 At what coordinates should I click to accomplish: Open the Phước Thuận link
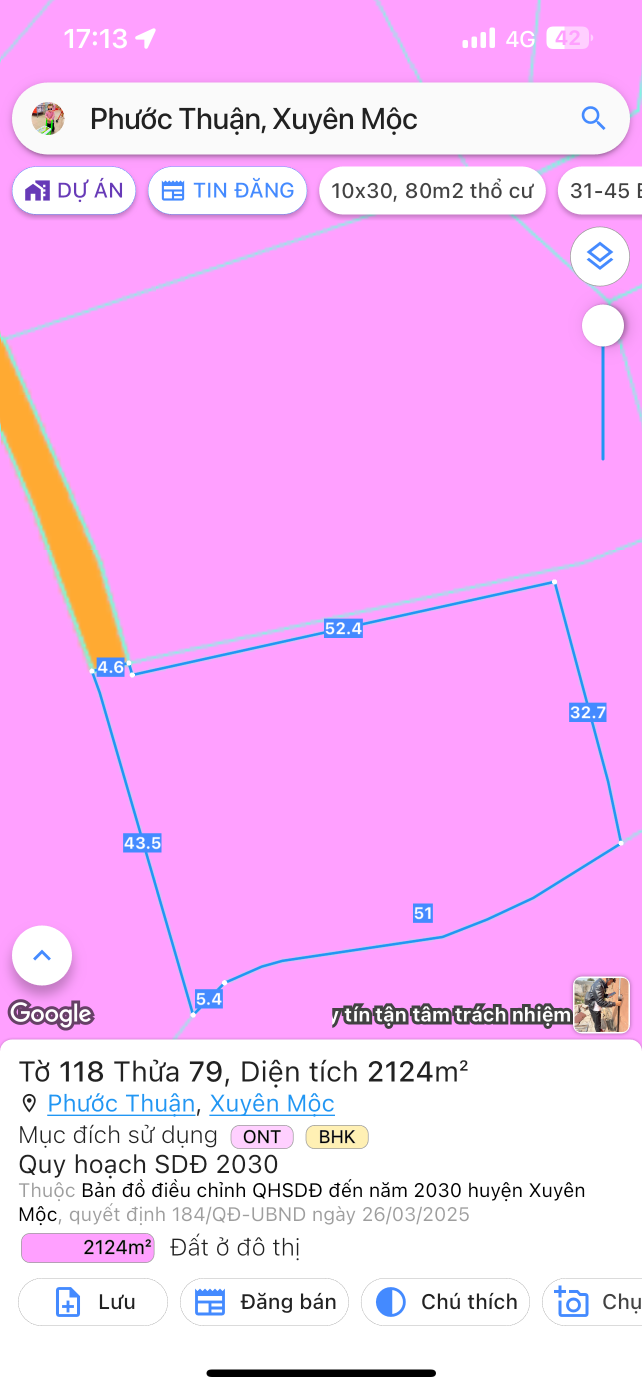[x=121, y=1103]
